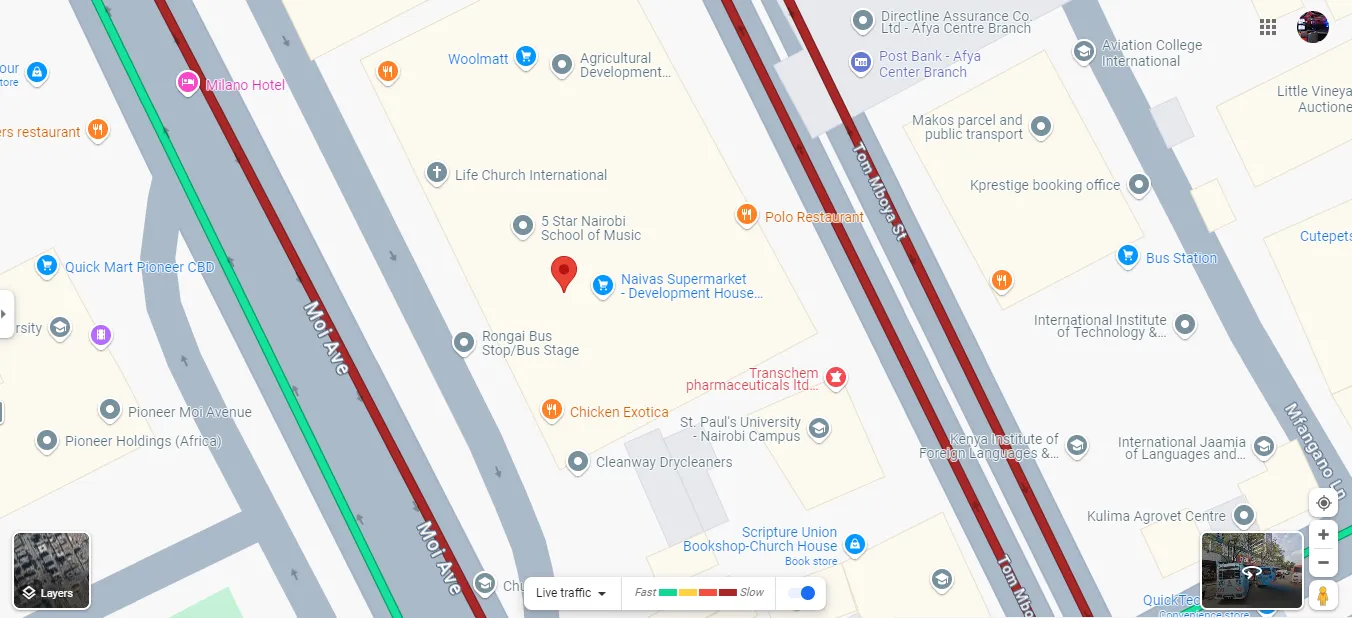Toggle the traffic layer switch off
The width and height of the screenshot is (1352, 618).
click(x=802, y=593)
